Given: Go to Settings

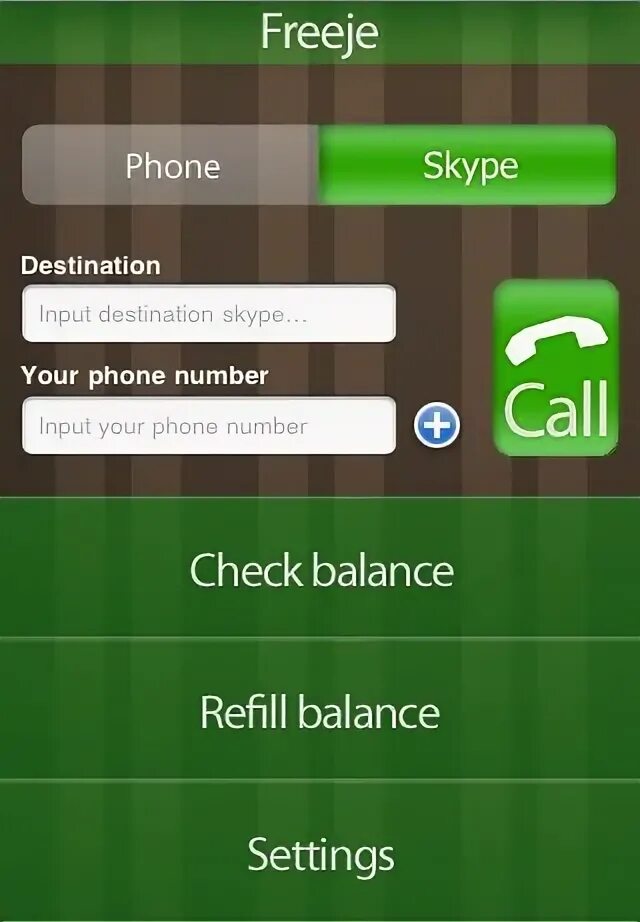Looking at the screenshot, I should (320, 855).
